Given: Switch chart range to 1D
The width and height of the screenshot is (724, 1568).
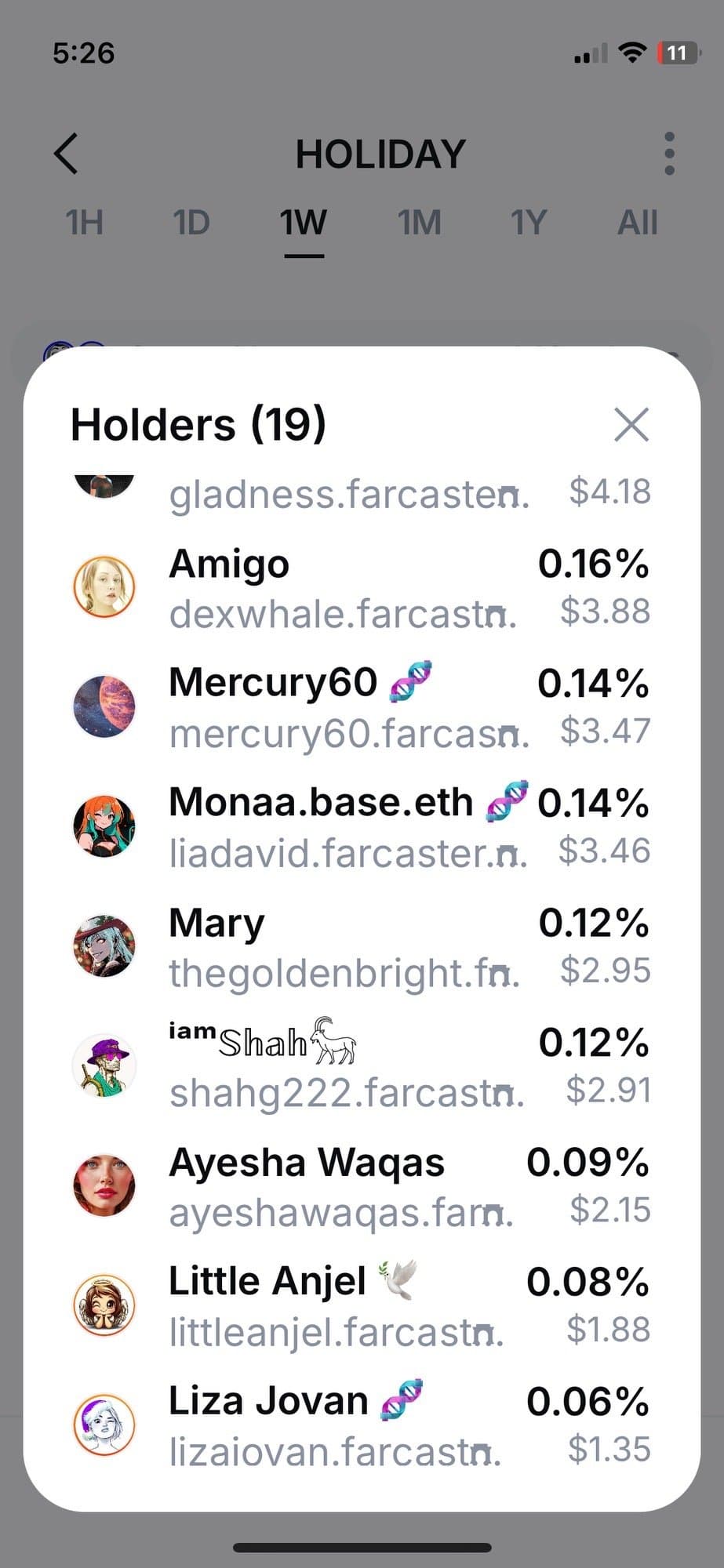Looking at the screenshot, I should click(x=191, y=223).
